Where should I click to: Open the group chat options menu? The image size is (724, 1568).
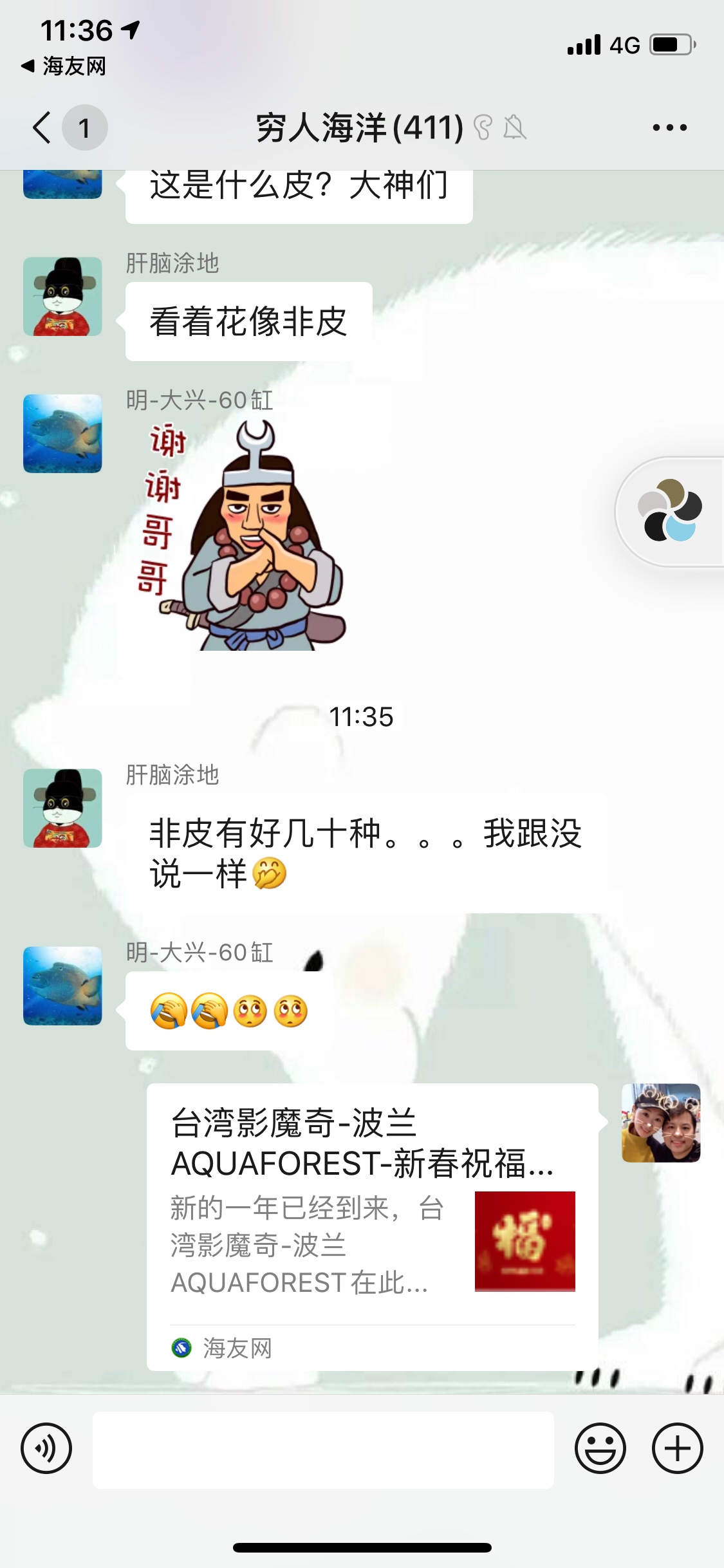[669, 127]
